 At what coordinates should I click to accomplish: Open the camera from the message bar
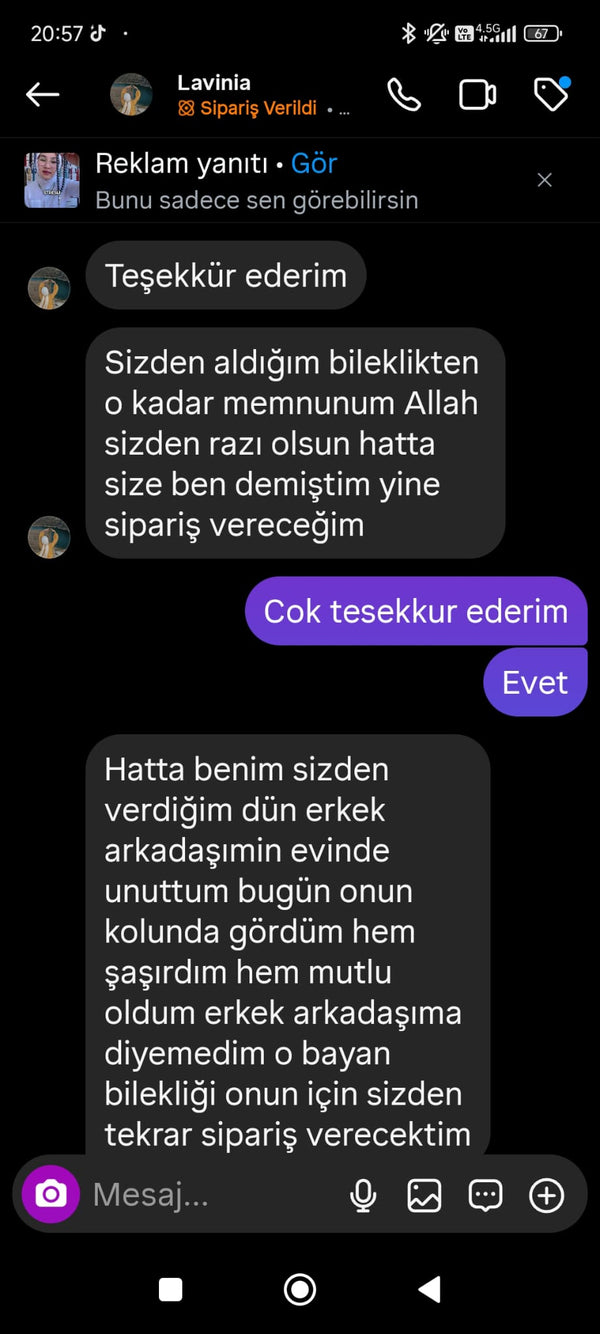click(51, 1194)
